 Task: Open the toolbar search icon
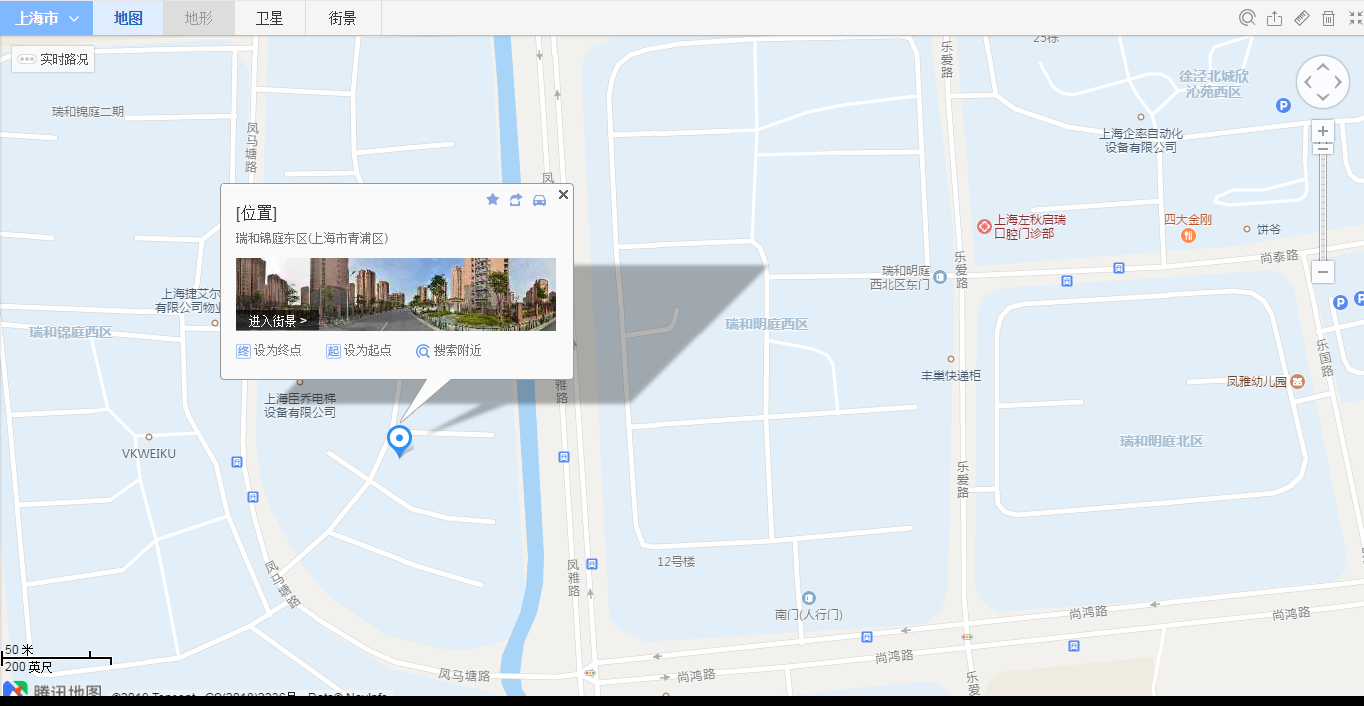tap(1247, 18)
